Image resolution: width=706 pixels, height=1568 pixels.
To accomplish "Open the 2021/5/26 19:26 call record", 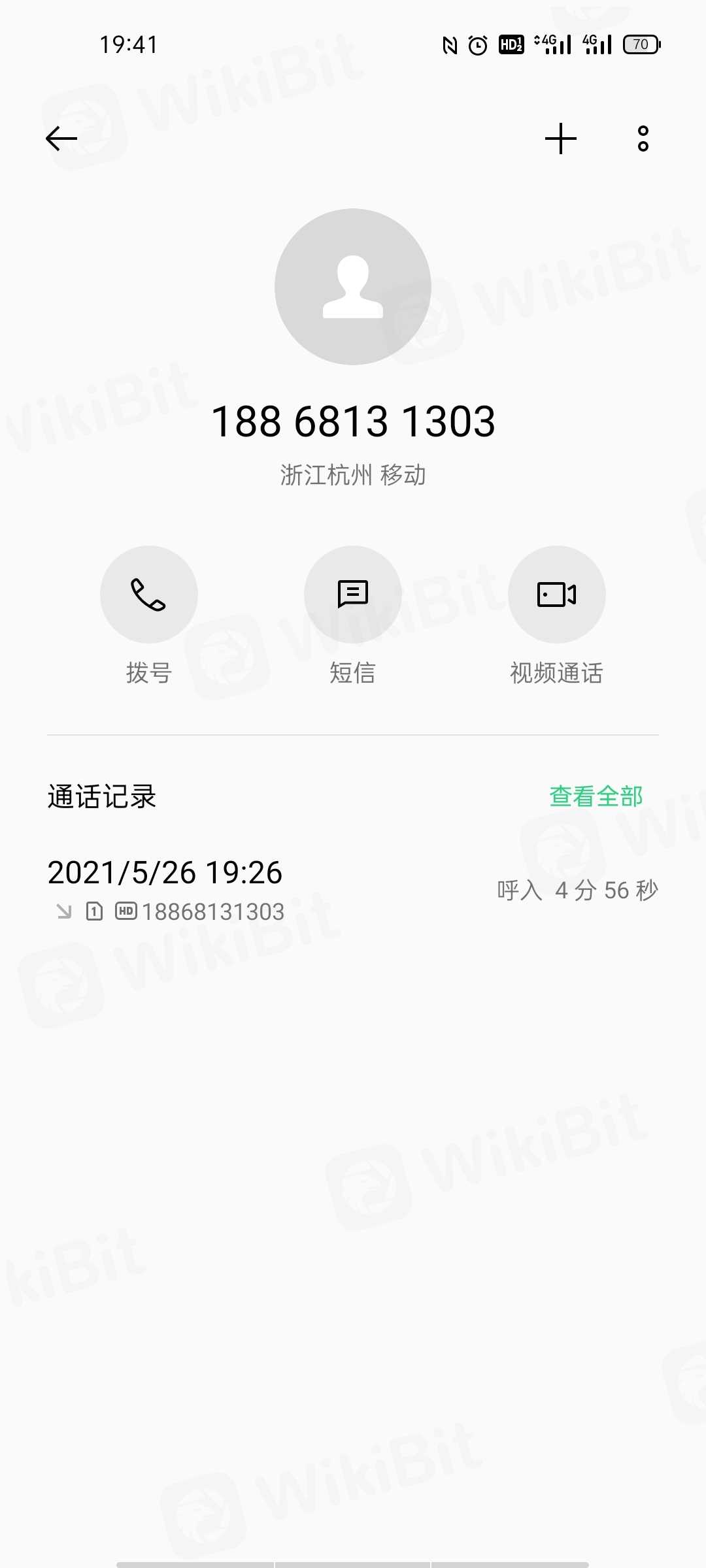I will click(x=353, y=890).
